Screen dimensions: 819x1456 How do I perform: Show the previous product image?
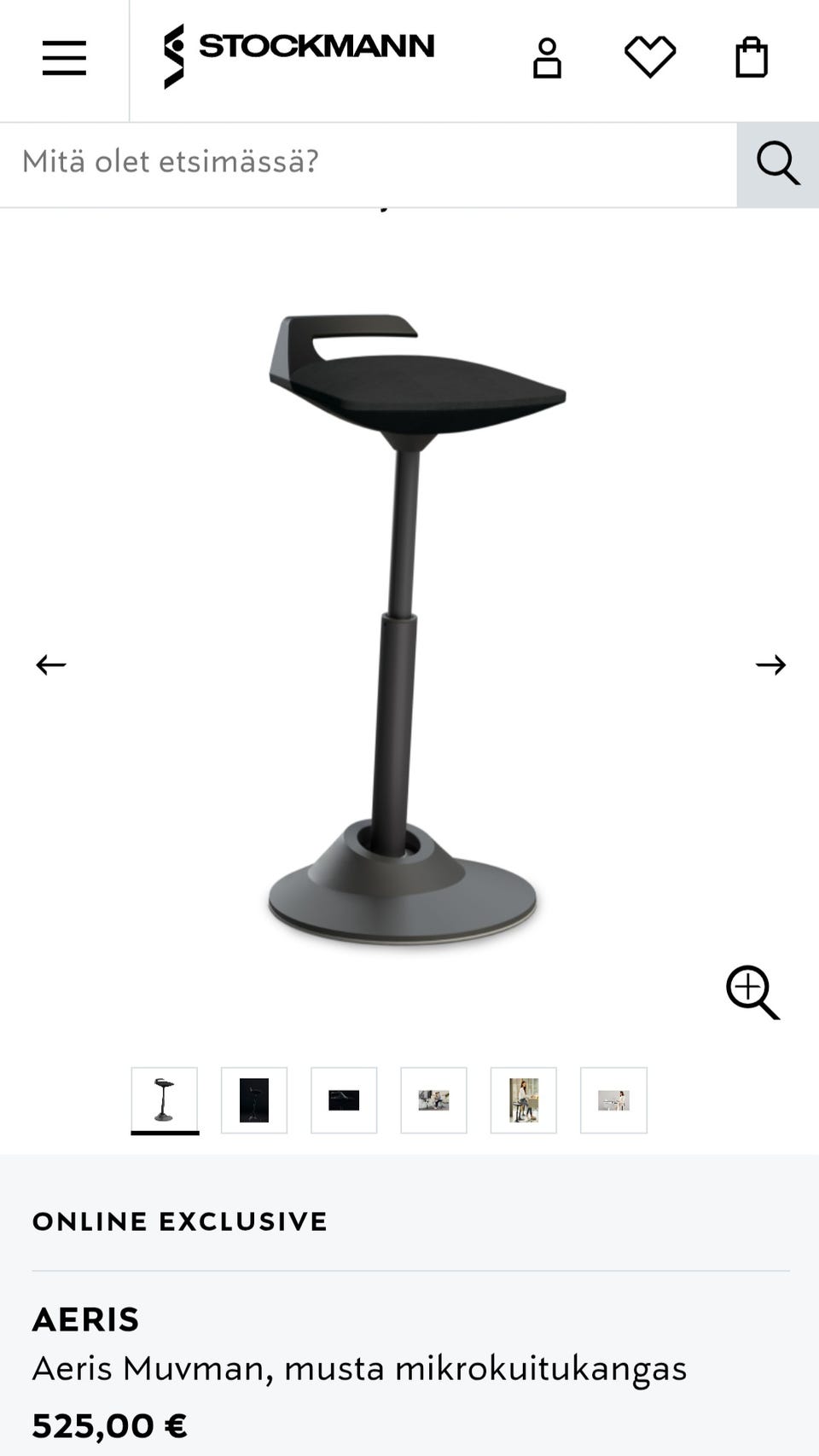(x=50, y=664)
